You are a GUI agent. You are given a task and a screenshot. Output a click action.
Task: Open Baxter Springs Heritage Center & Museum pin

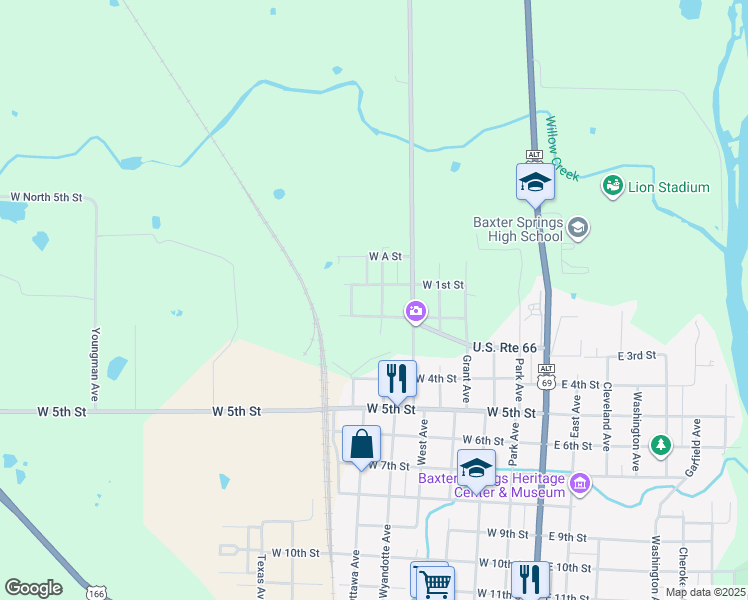[580, 484]
